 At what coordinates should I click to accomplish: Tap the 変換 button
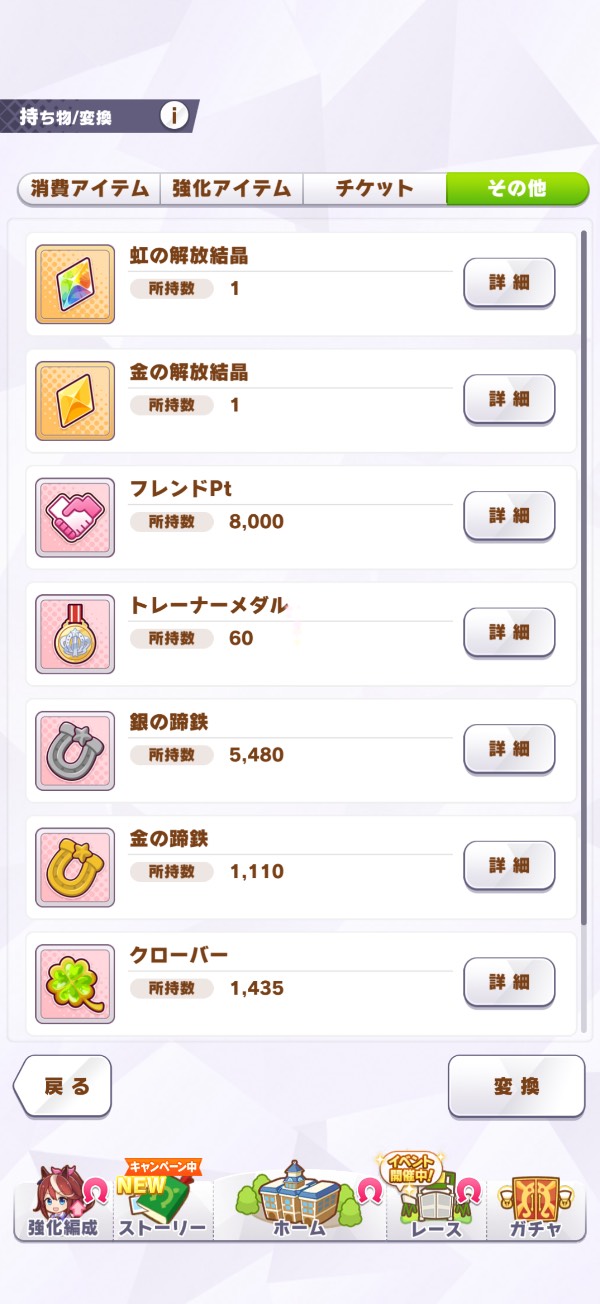516,1086
